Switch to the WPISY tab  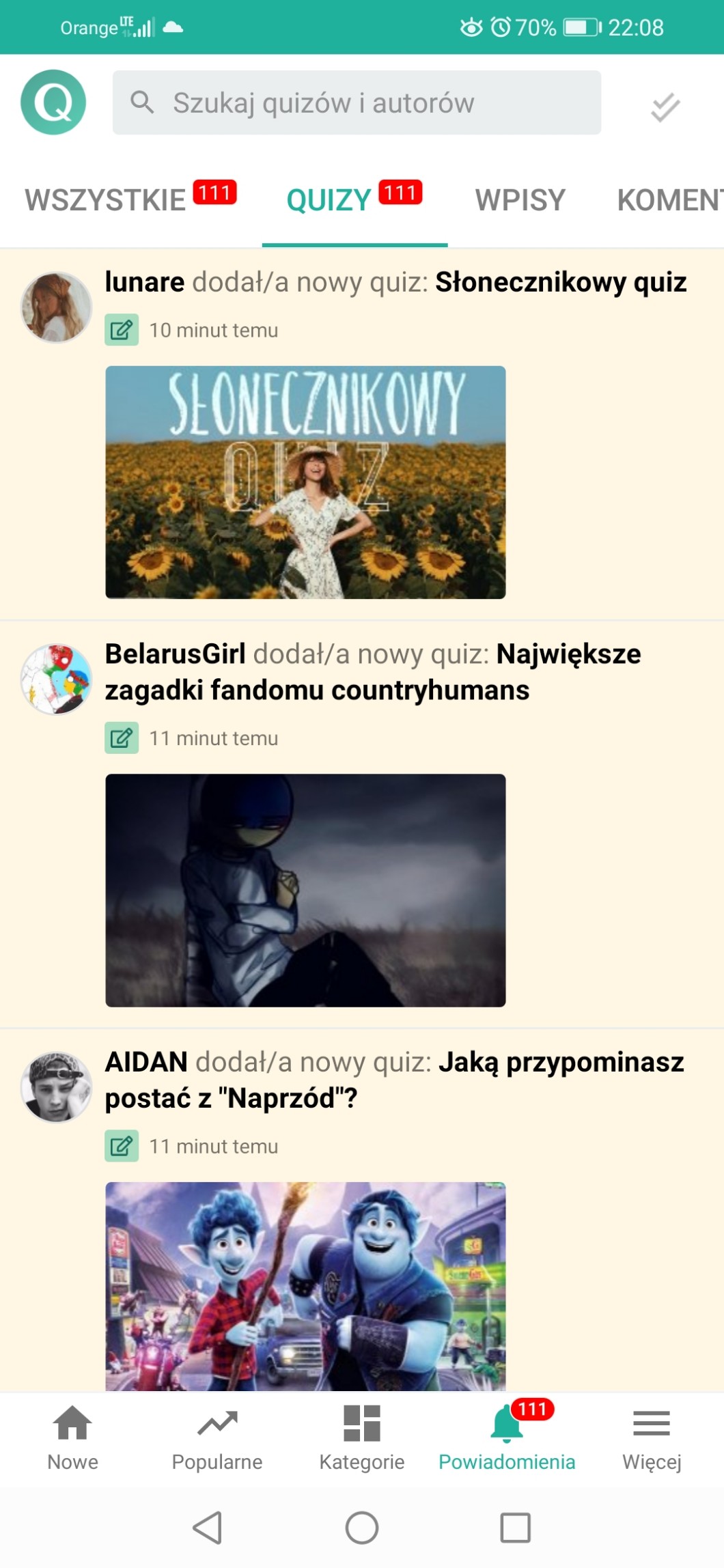point(520,200)
